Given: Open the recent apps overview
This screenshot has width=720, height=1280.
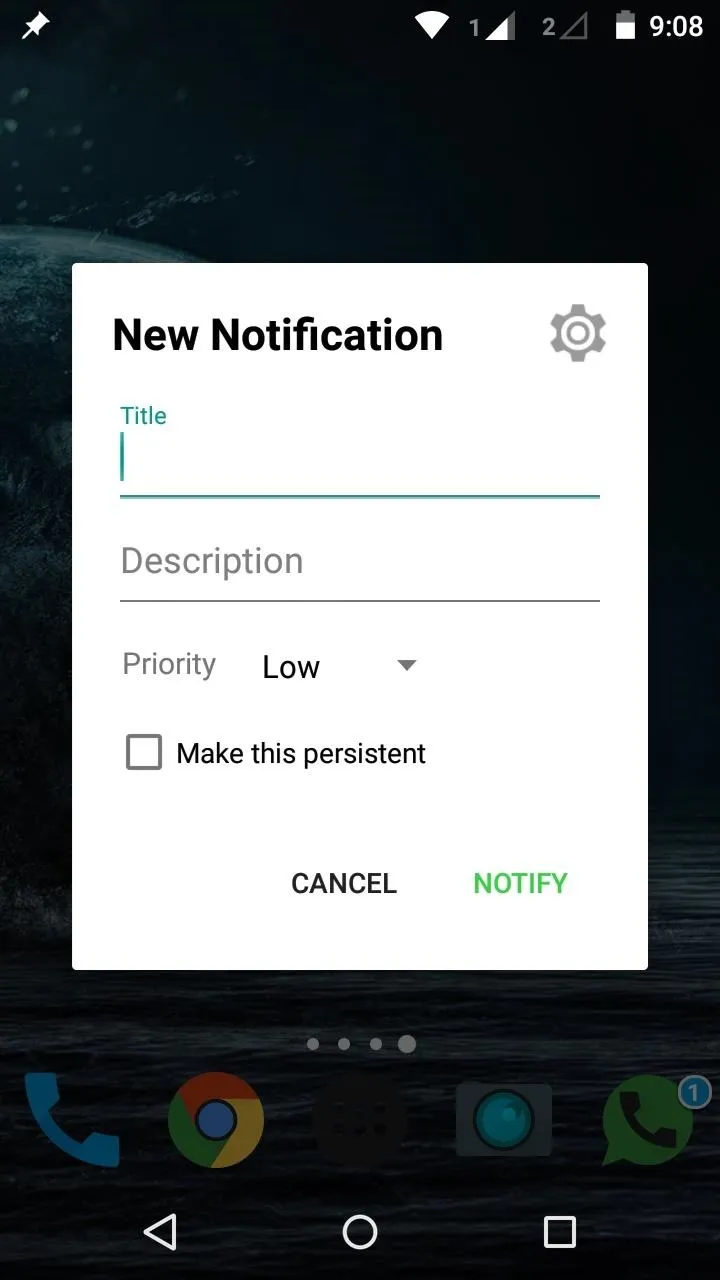Looking at the screenshot, I should (559, 1232).
